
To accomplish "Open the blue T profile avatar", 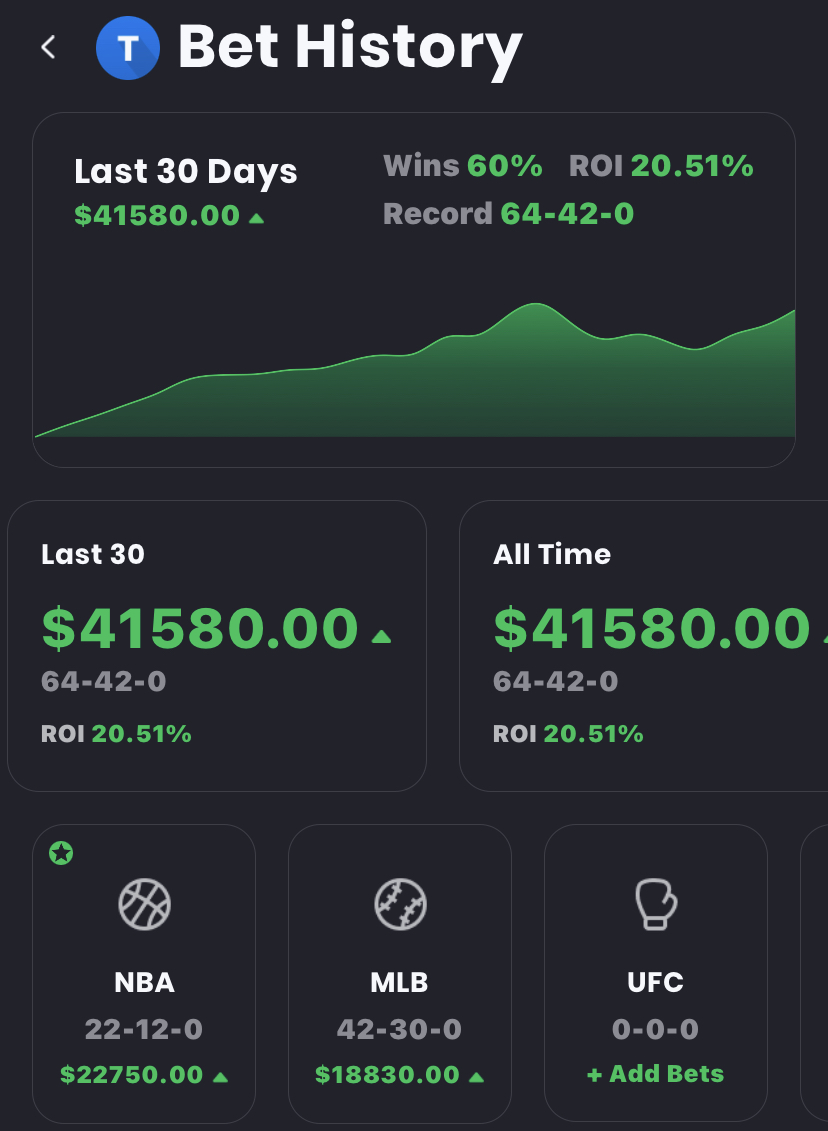I will 128,47.
